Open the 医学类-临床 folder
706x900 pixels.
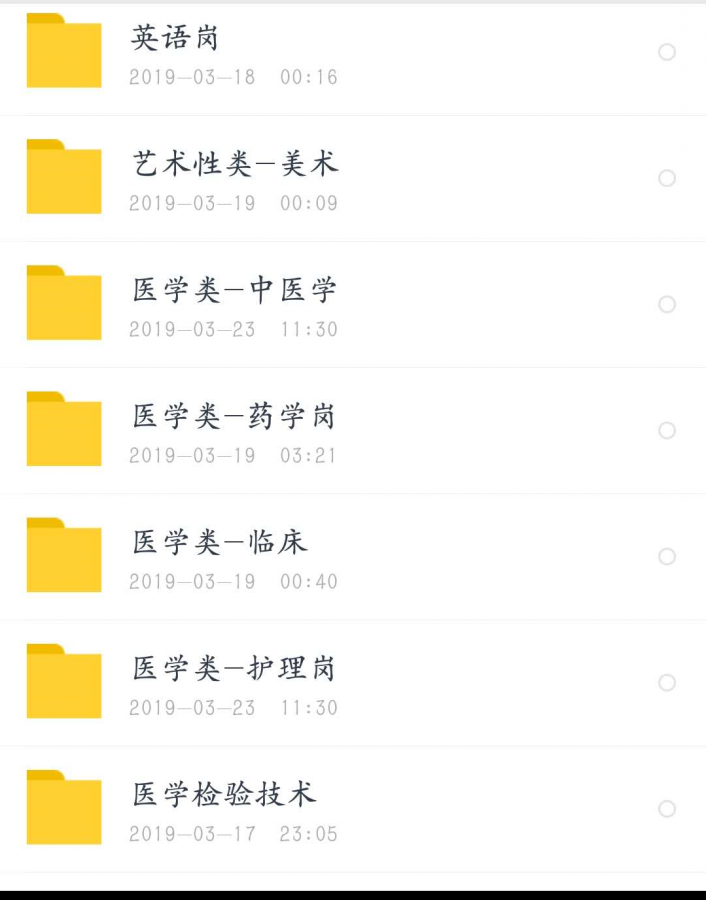pyautogui.click(x=220, y=542)
